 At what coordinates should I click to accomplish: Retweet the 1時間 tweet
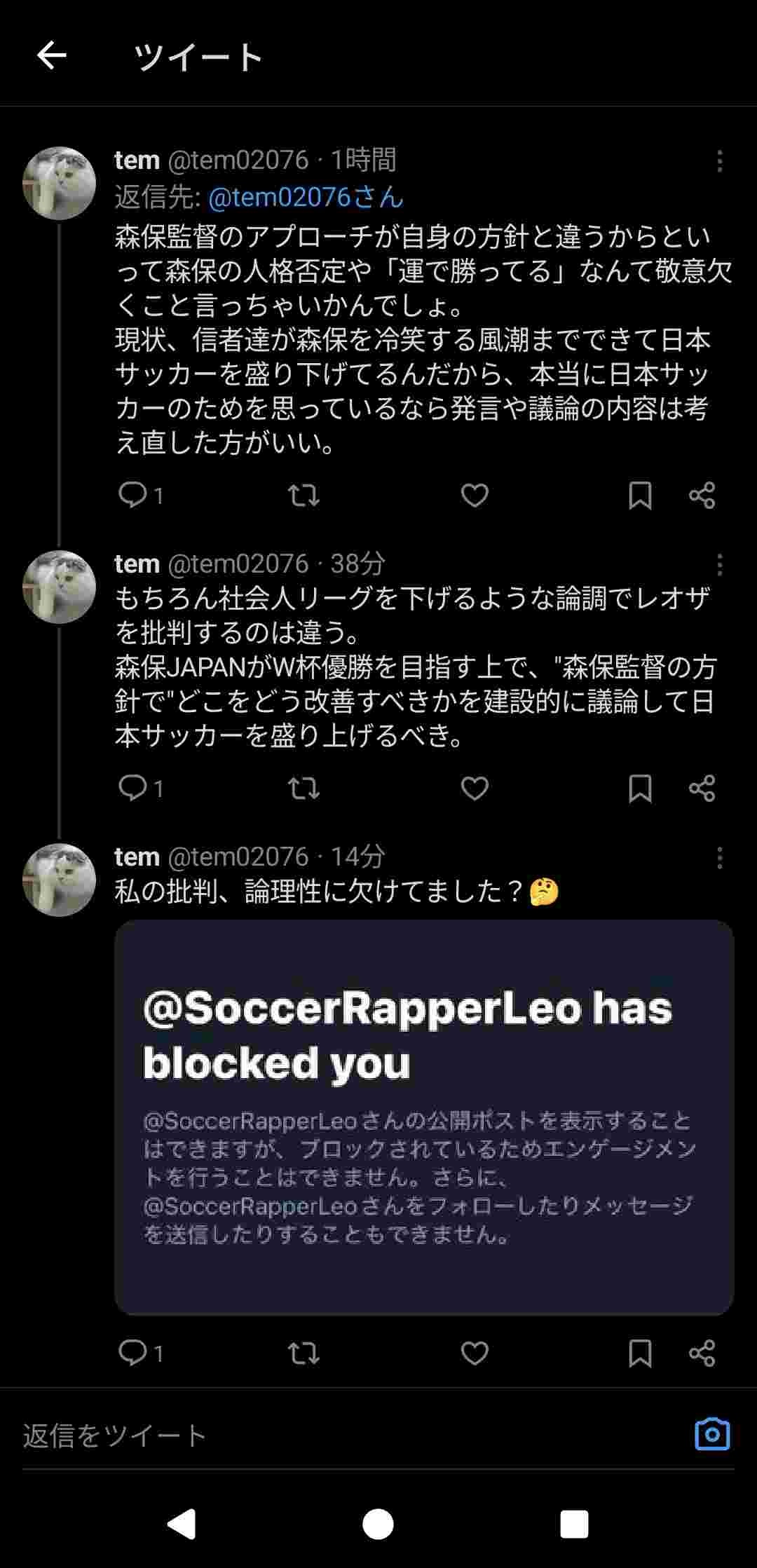coord(304,496)
